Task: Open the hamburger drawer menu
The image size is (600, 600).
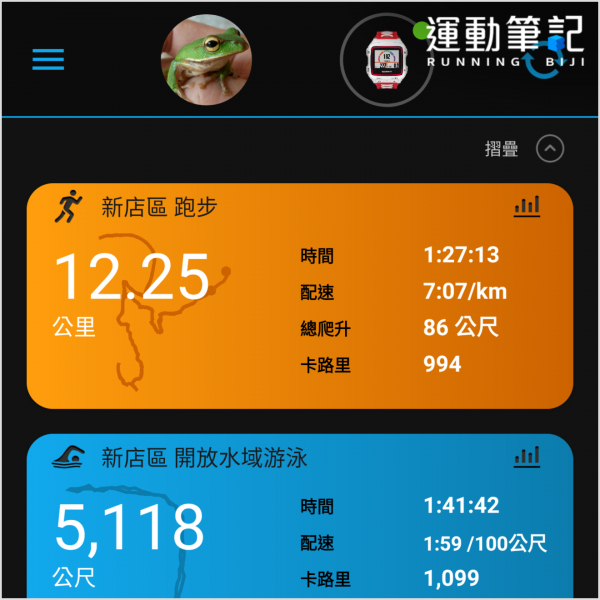Action: [48, 59]
